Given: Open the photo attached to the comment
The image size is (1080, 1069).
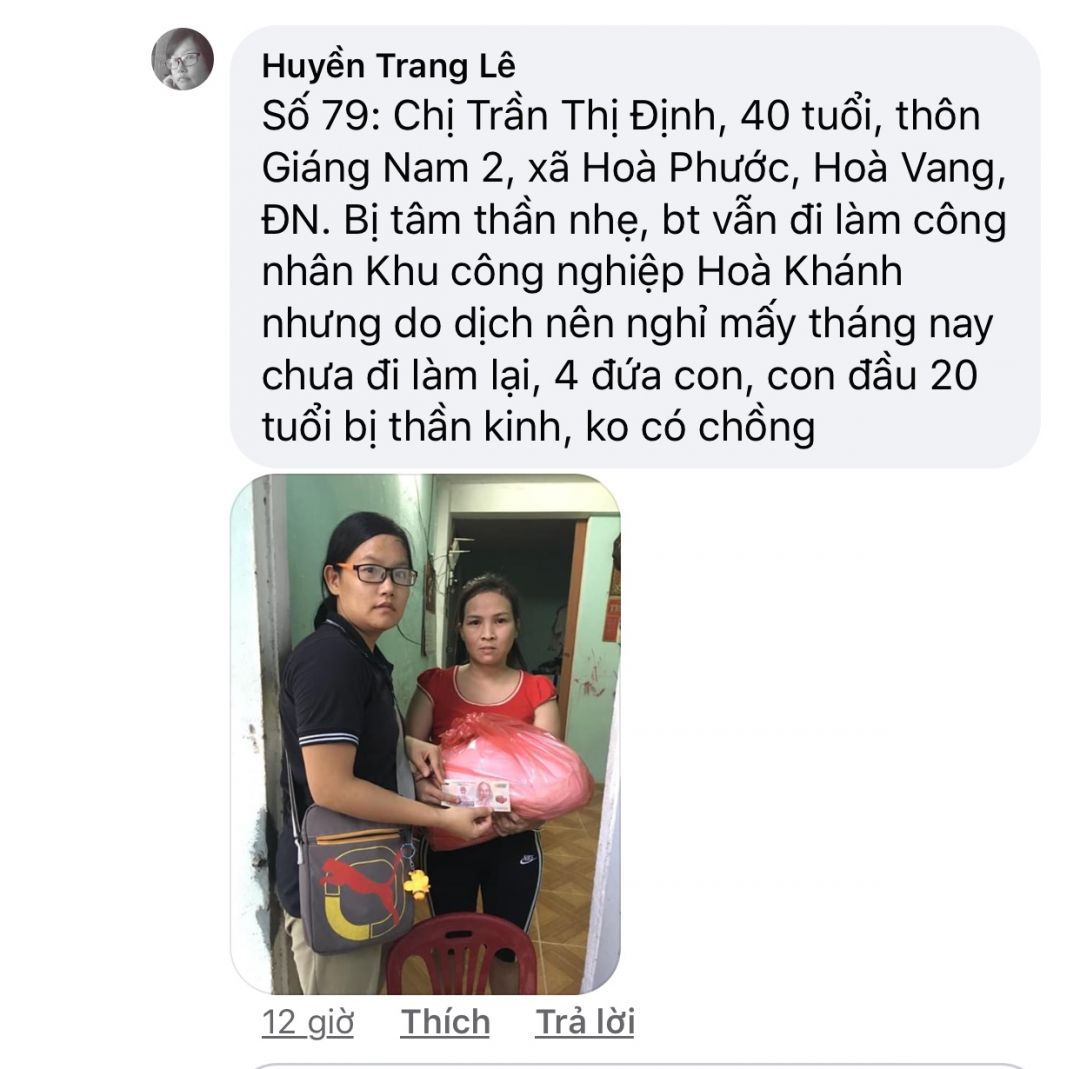Looking at the screenshot, I should tap(425, 735).
